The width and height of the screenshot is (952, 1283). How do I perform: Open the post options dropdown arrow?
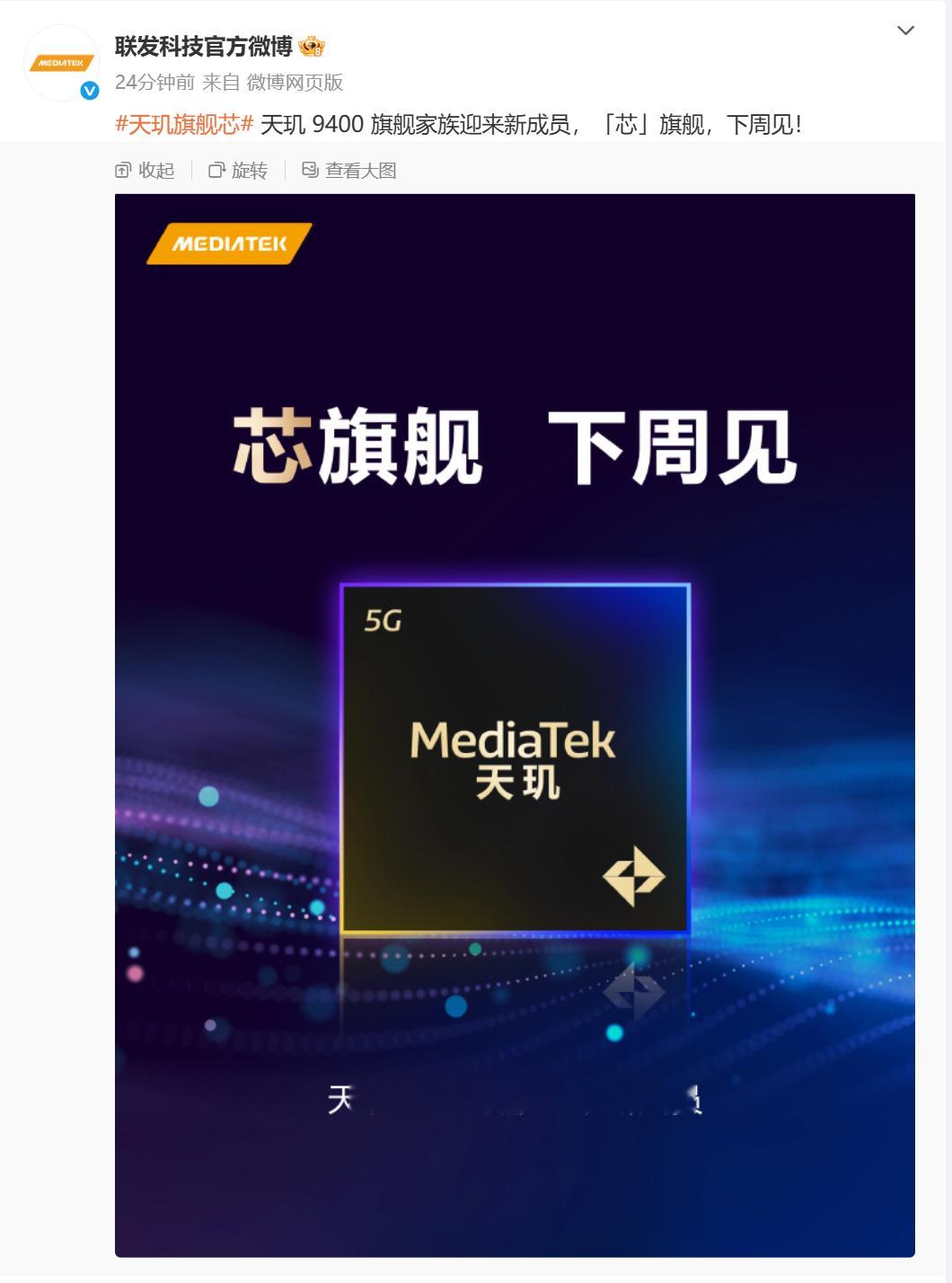pos(905,31)
